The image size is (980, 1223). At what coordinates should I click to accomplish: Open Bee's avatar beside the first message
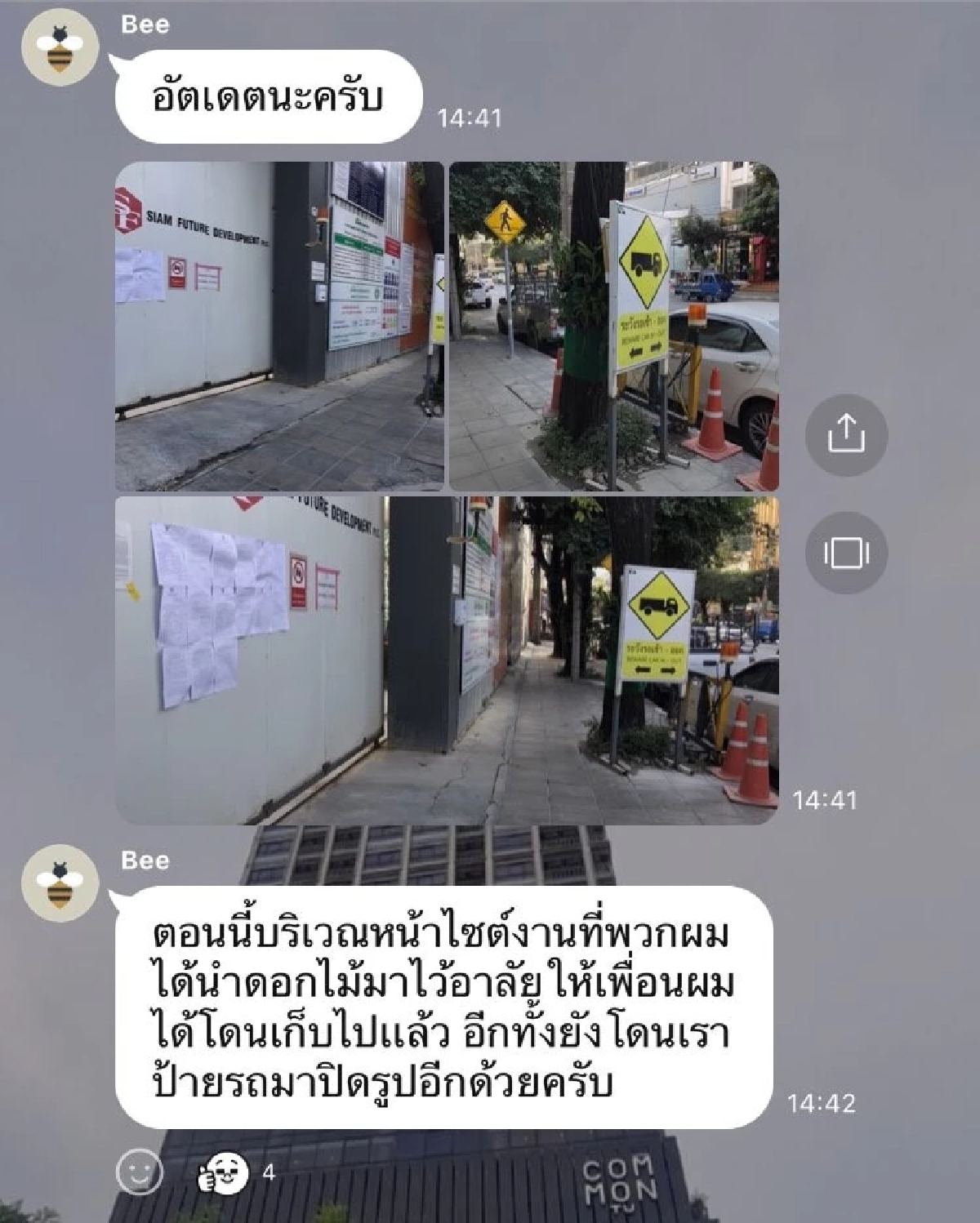pos(60,47)
